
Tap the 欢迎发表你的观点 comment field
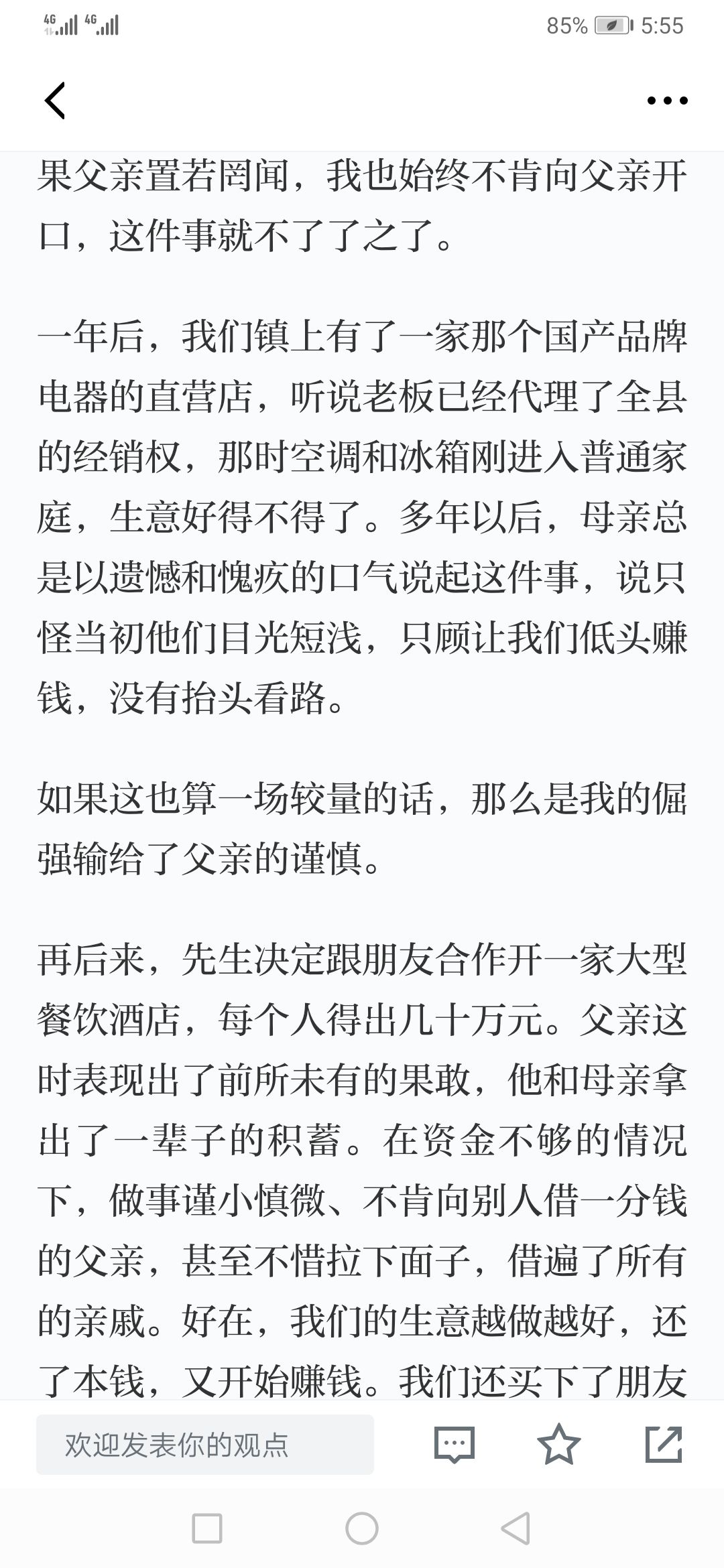tap(205, 1445)
